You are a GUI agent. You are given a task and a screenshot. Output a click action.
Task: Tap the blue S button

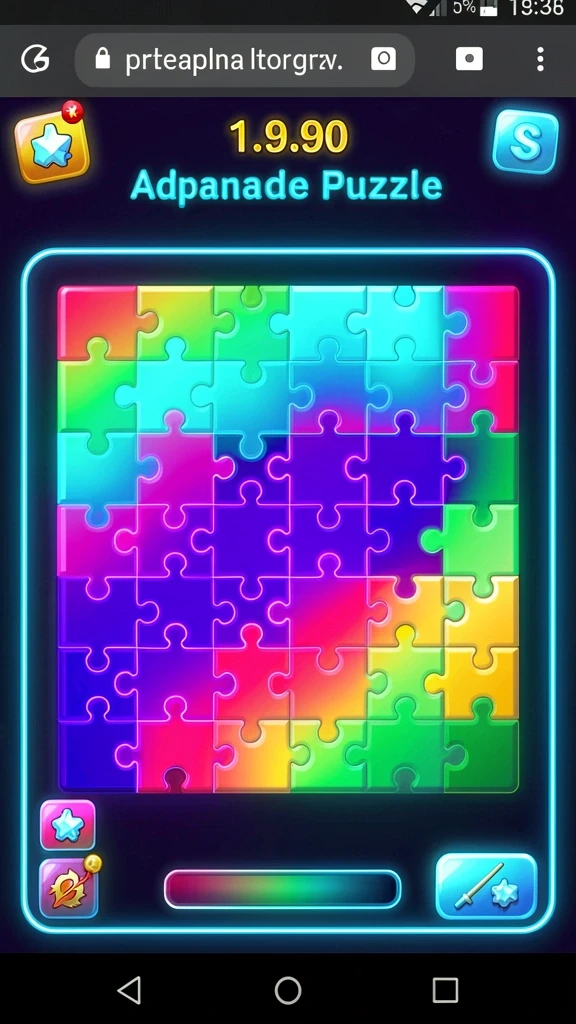[x=526, y=141]
